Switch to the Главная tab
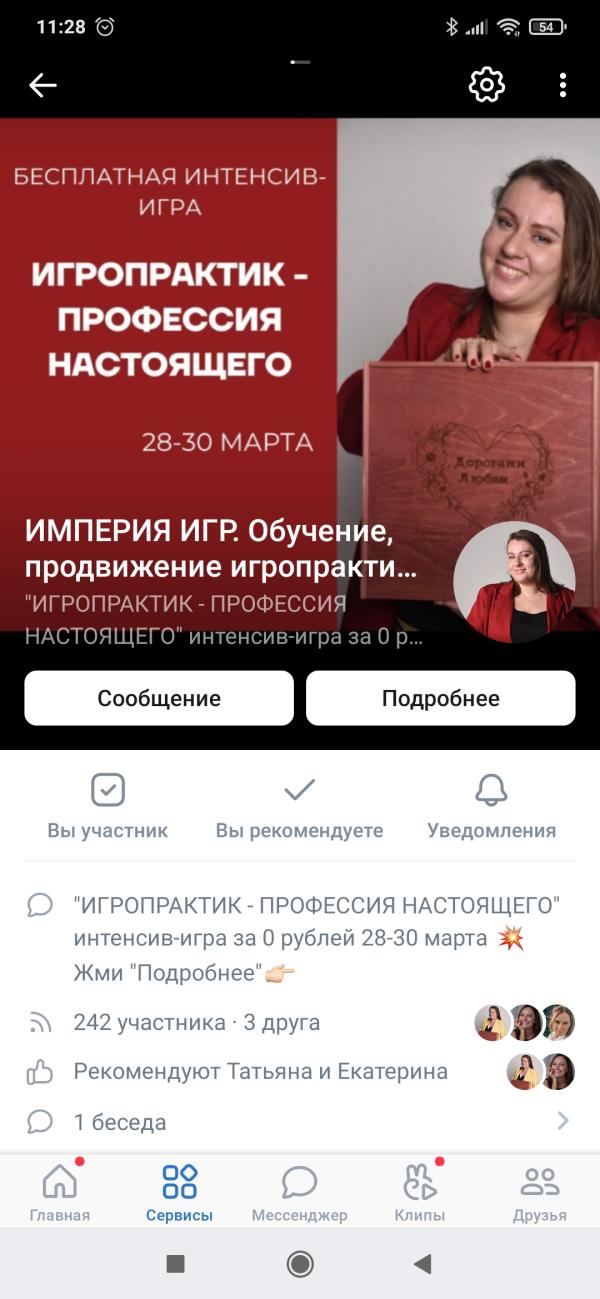 point(60,1193)
